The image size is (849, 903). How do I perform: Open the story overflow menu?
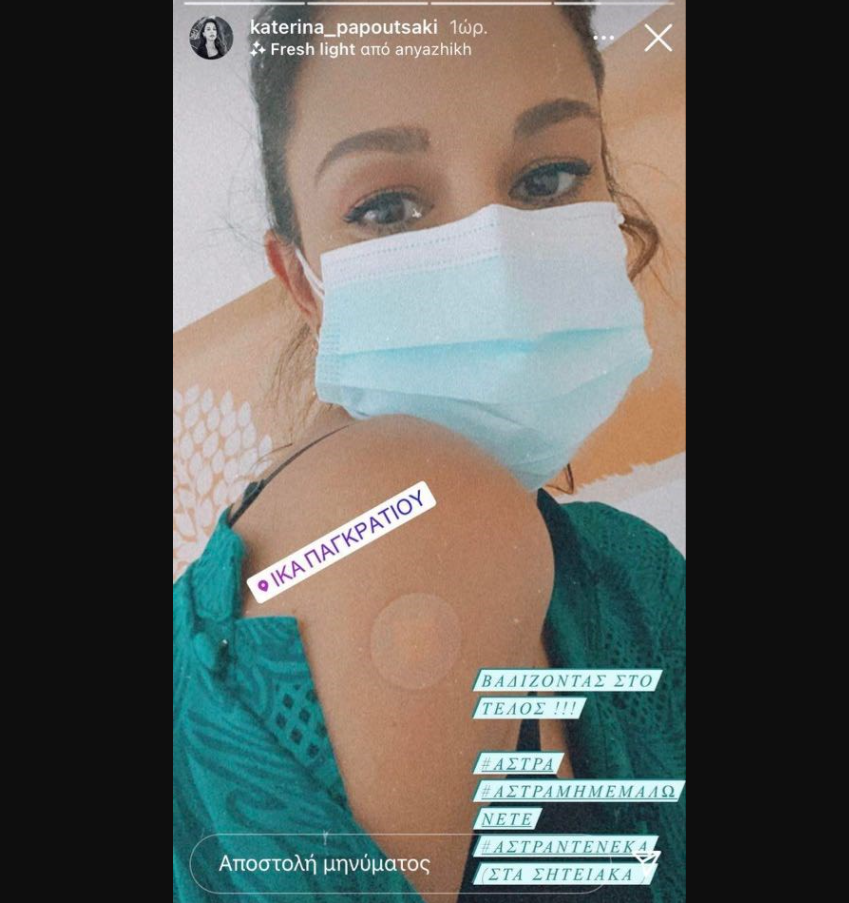pyautogui.click(x=603, y=38)
